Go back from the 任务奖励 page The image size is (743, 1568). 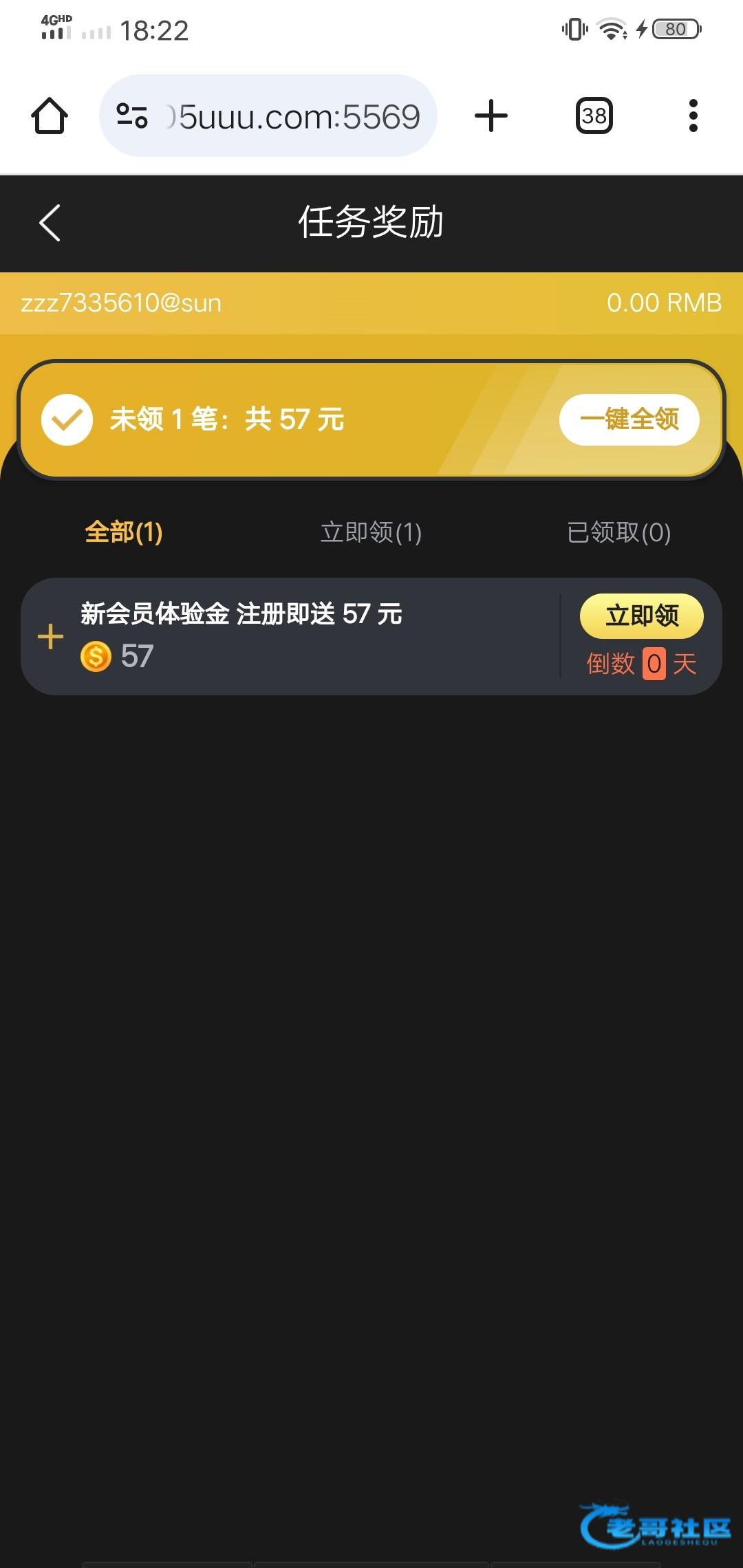[50, 223]
